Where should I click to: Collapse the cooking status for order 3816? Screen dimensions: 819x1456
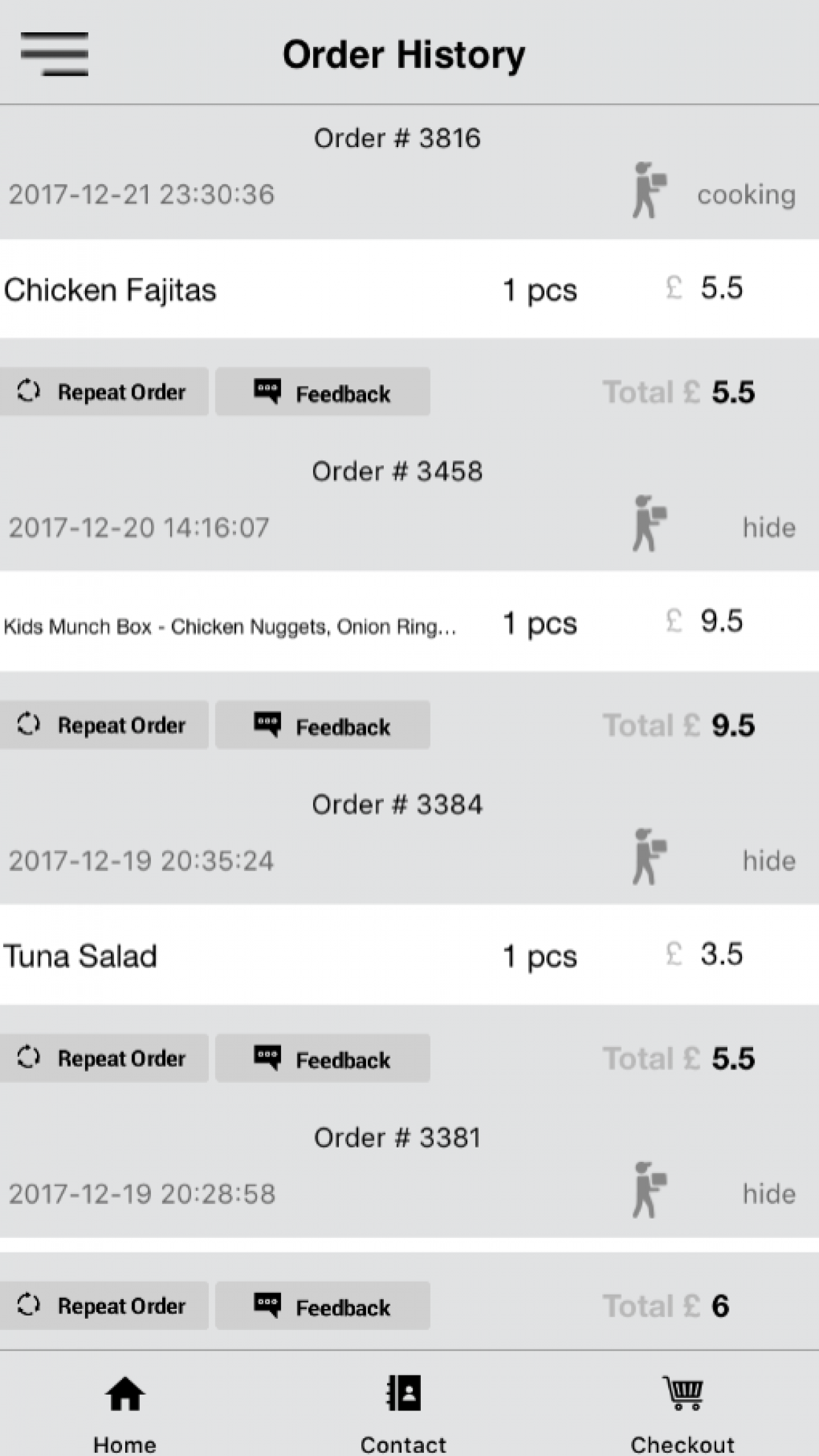click(x=747, y=195)
